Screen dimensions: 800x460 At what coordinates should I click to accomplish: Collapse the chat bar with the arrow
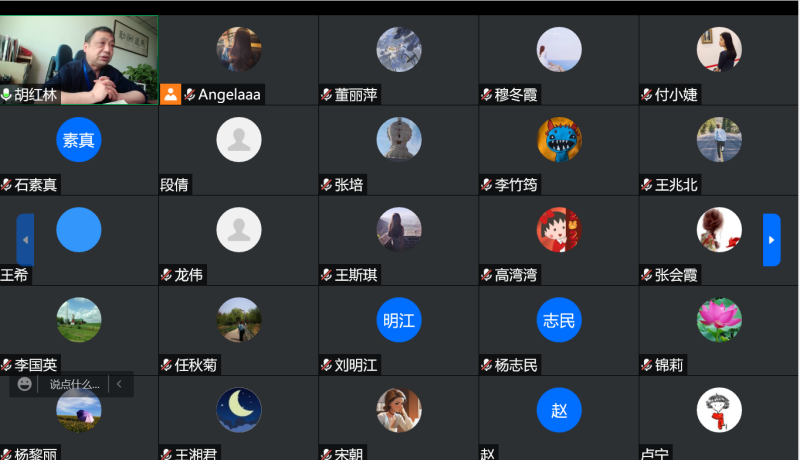119,384
